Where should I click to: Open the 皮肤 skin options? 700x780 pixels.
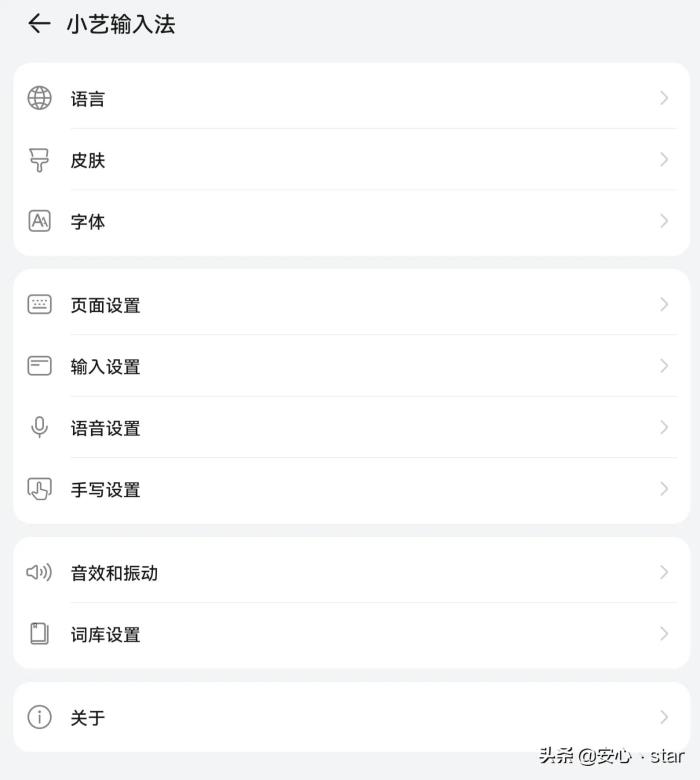pyautogui.click(x=350, y=160)
